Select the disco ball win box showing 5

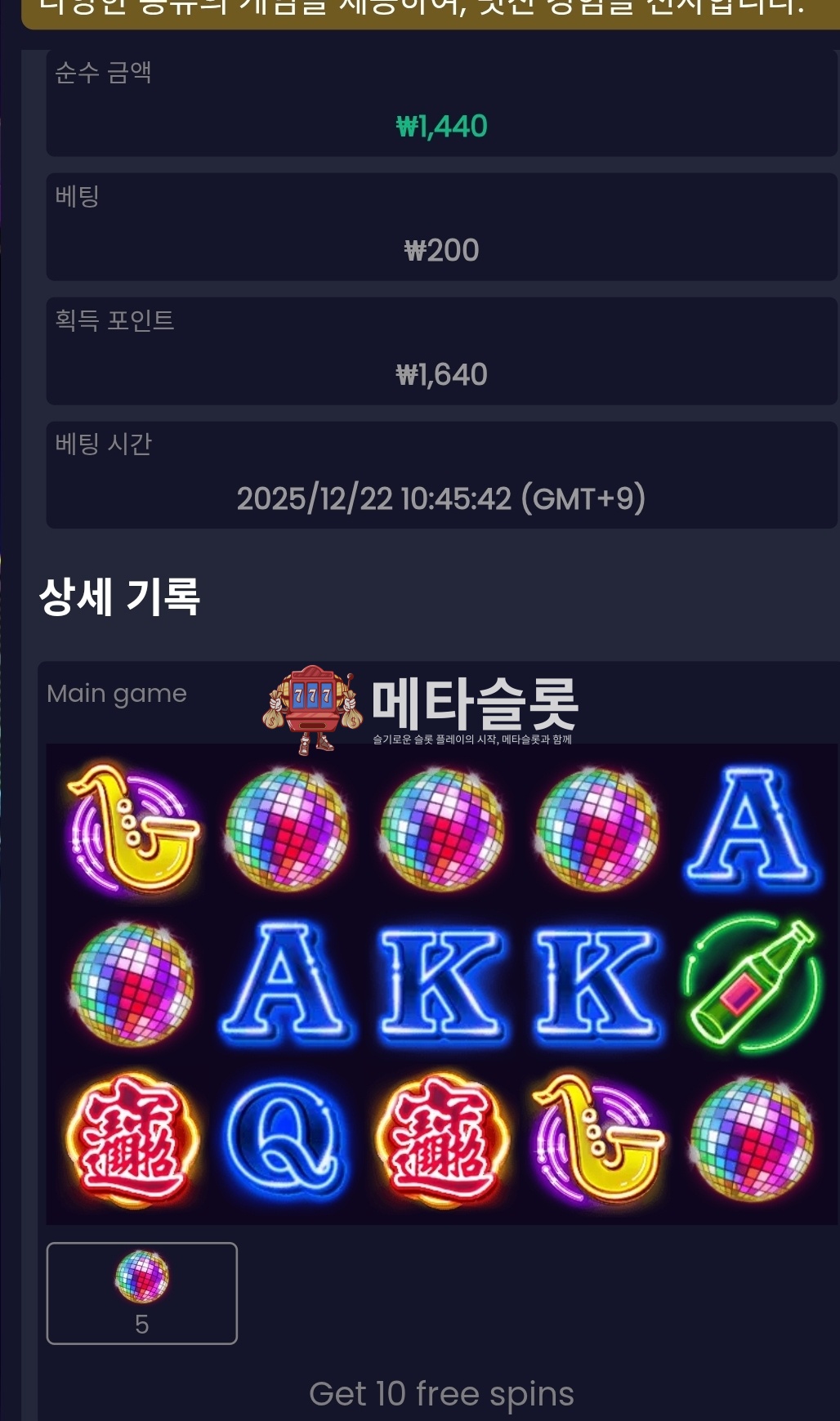(142, 1293)
